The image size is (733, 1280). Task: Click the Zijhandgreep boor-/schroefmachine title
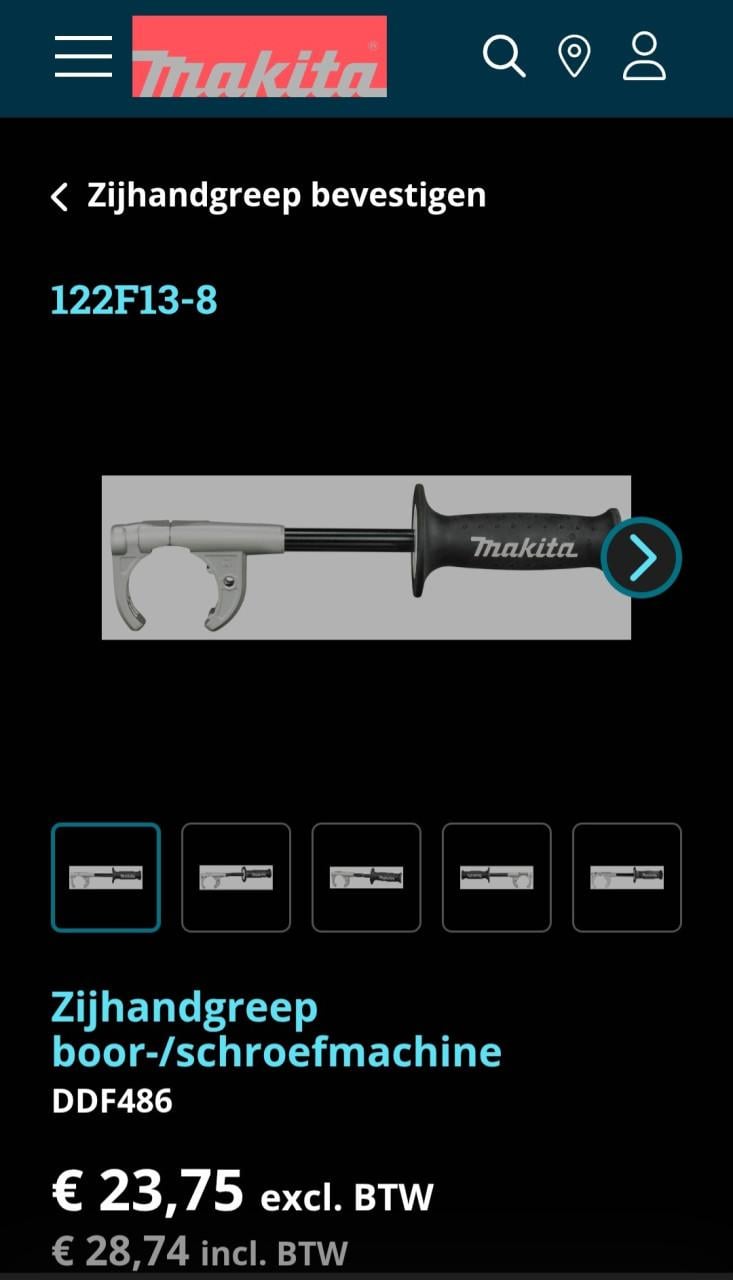tap(275, 1028)
